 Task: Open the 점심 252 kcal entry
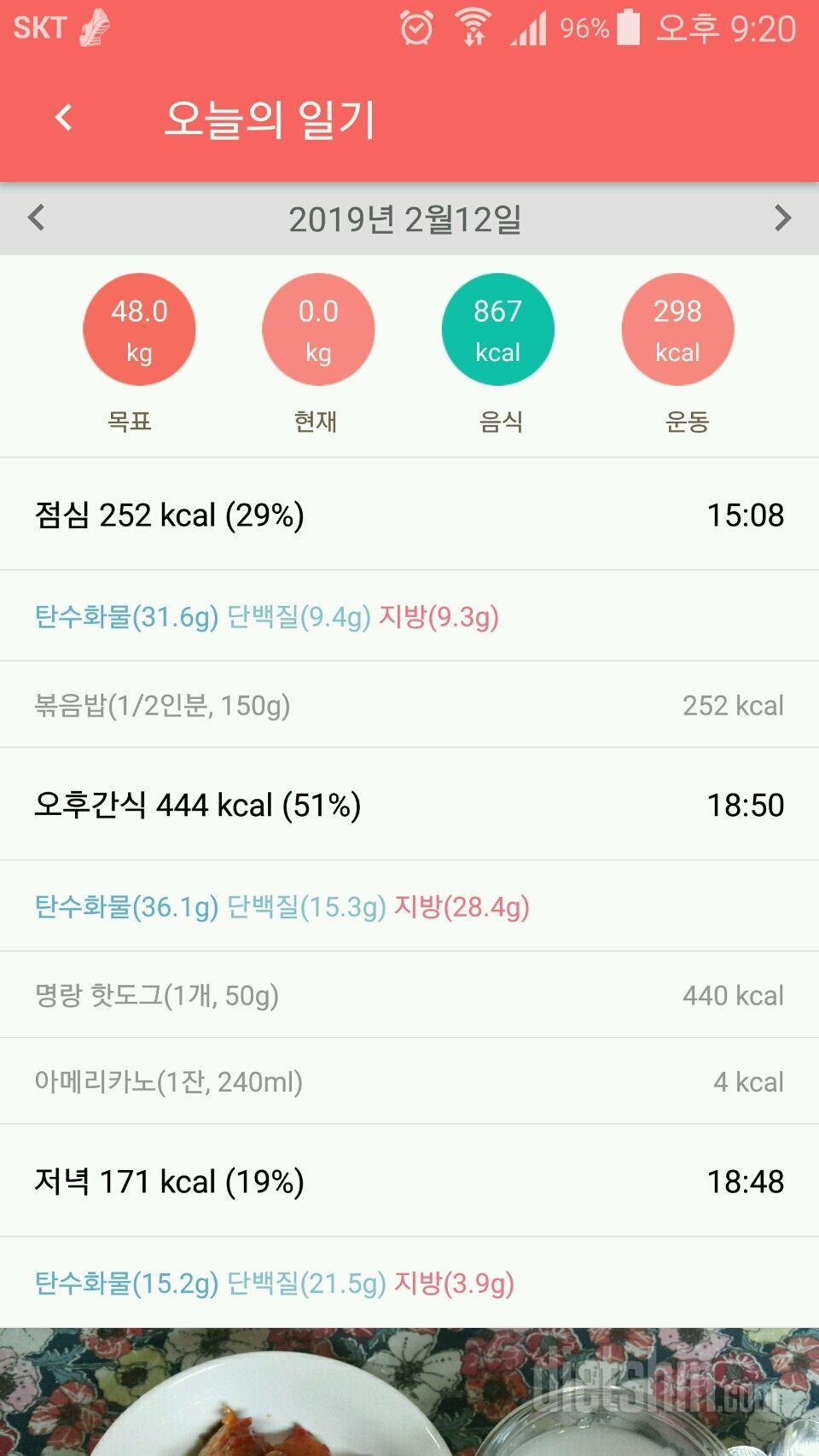coord(409,515)
